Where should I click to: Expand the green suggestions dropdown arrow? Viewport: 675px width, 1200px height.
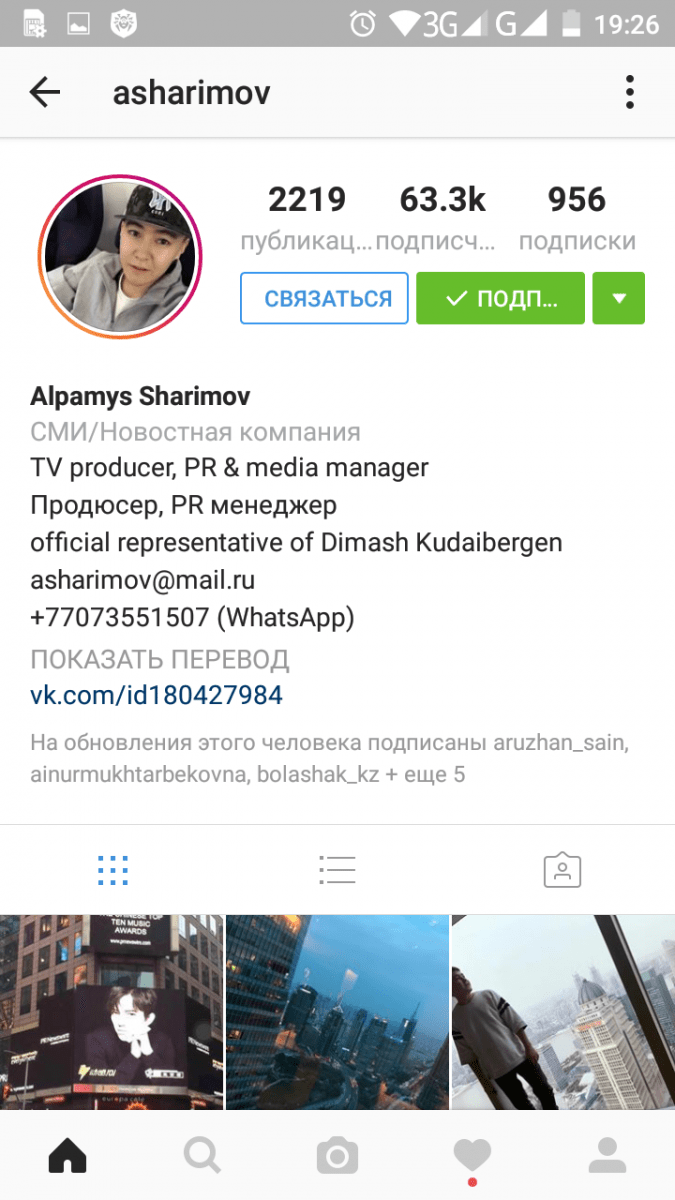[x=618, y=298]
